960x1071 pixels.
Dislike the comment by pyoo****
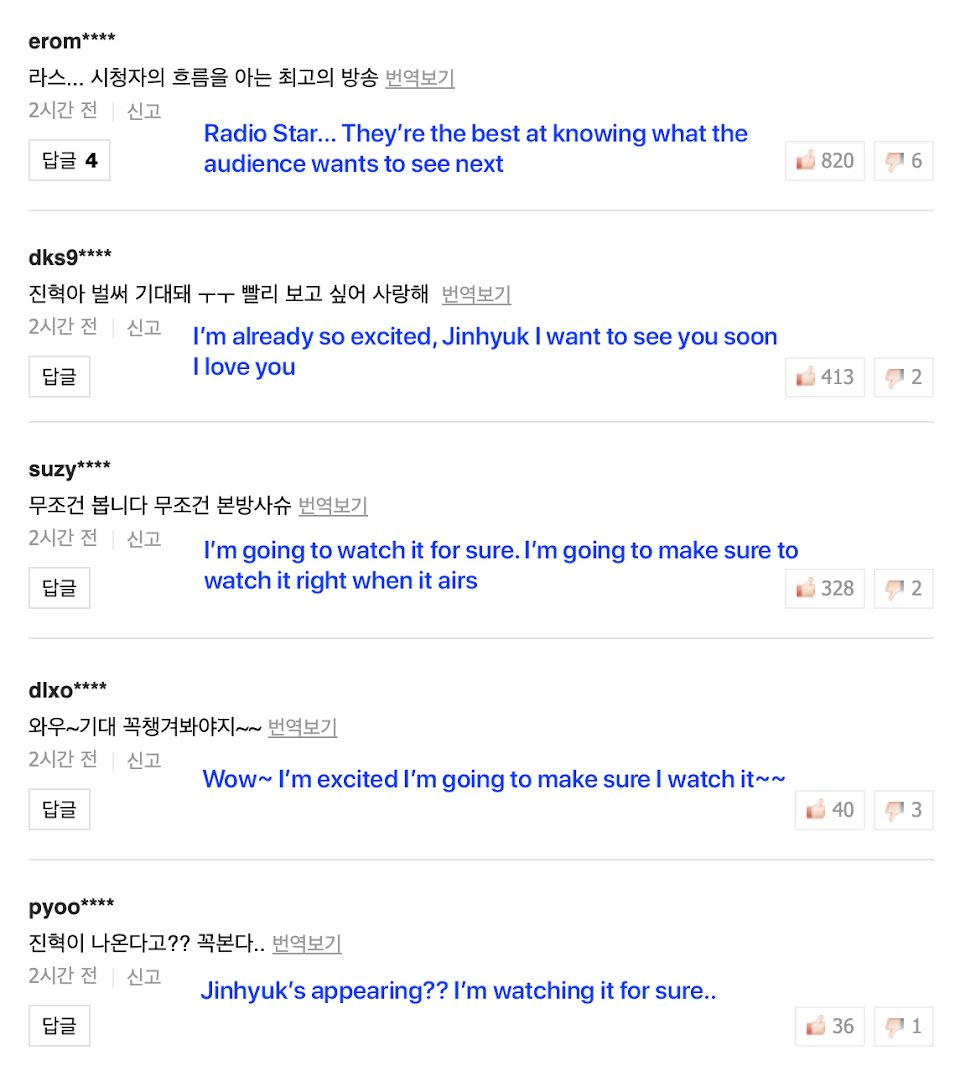click(903, 1026)
